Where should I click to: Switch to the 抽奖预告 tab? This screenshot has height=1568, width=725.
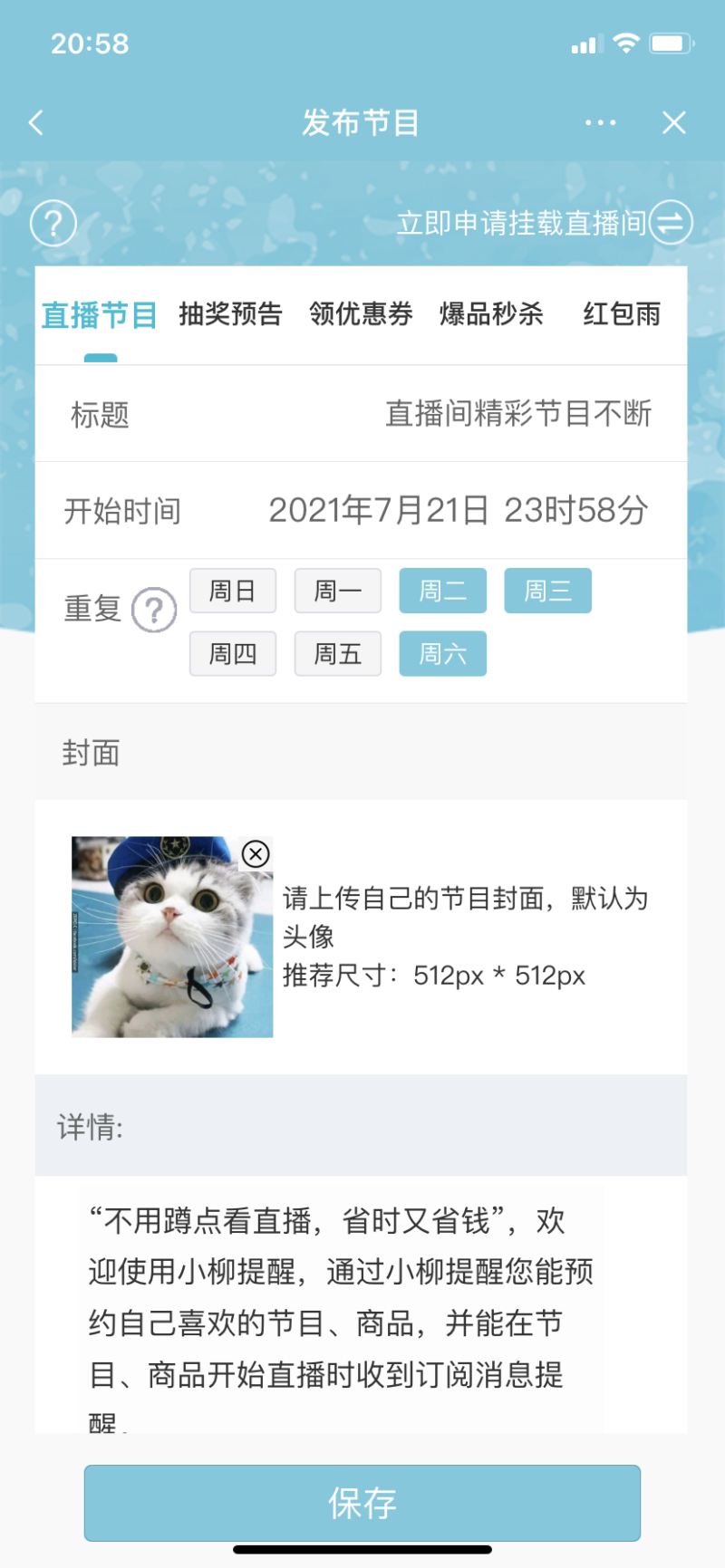pyautogui.click(x=229, y=314)
